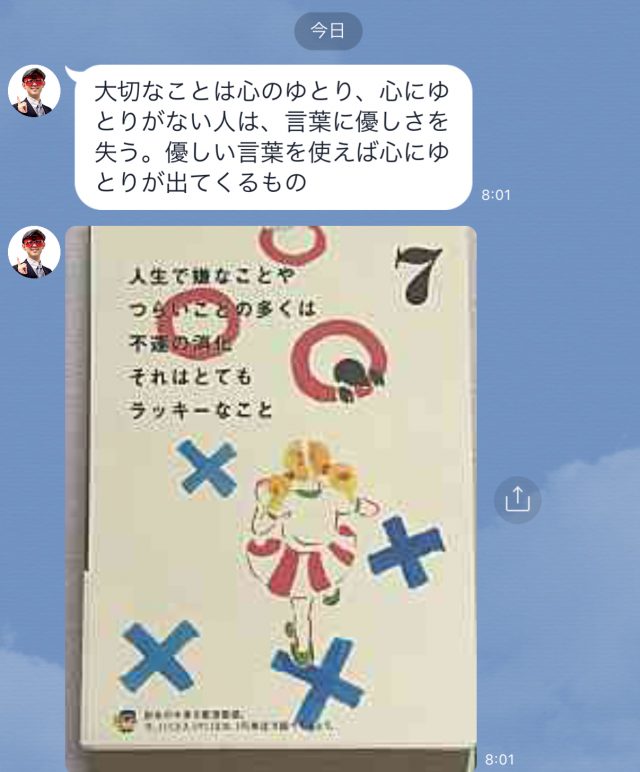This screenshot has width=640, height=772.
Task: Open sender's avatar beside the text message
Action: pos(34,91)
